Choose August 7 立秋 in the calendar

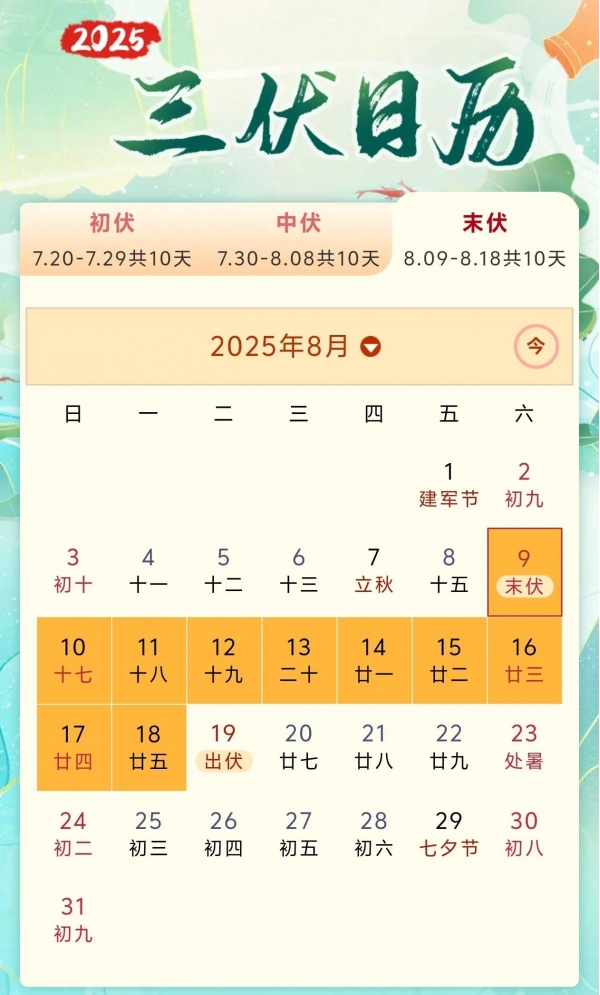[x=374, y=572]
